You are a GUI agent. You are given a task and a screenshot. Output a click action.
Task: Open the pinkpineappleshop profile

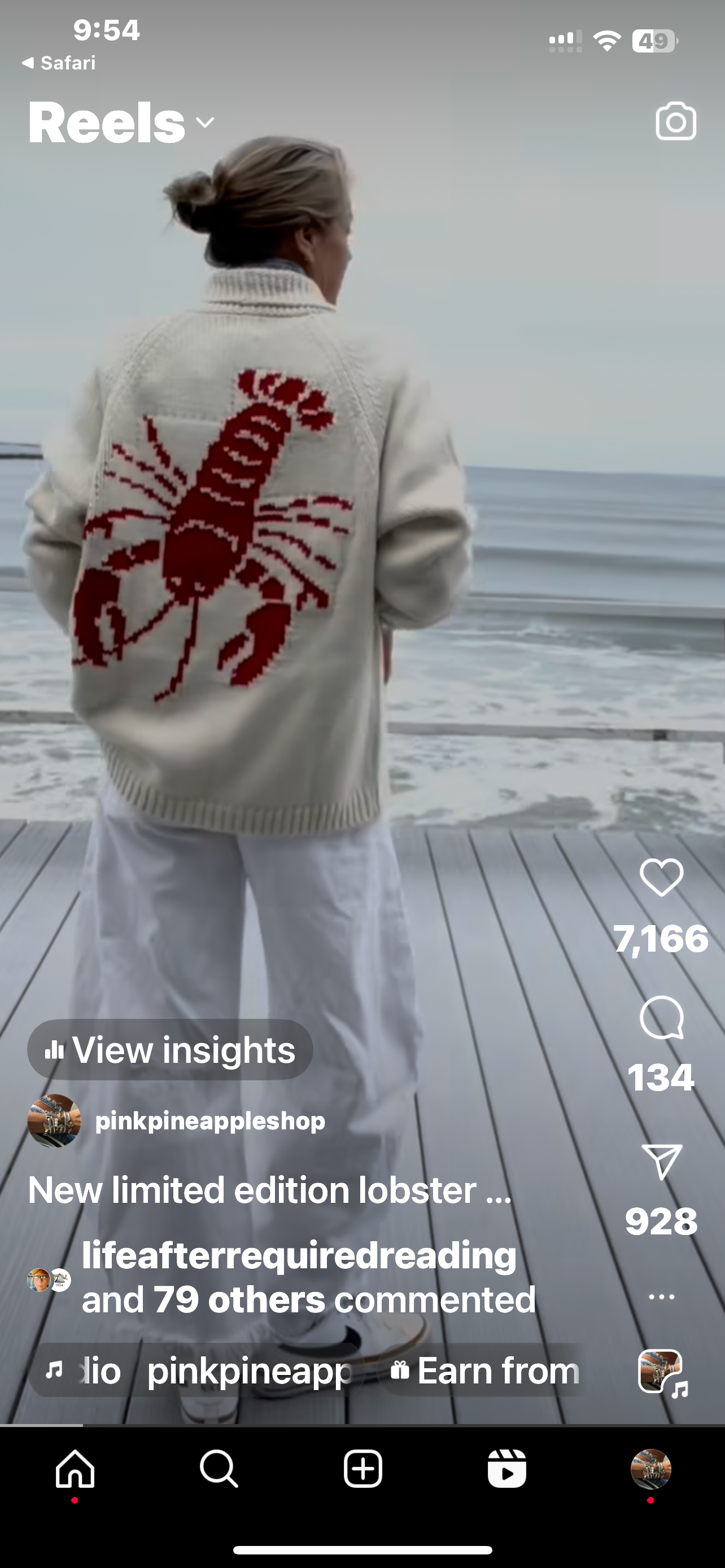coord(210,1120)
